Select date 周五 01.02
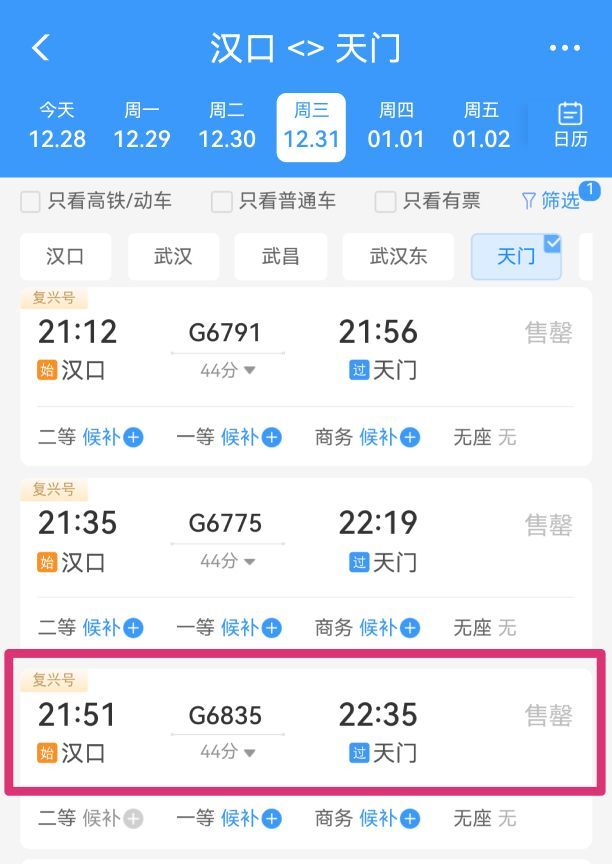The height and width of the screenshot is (864, 612). [481, 126]
